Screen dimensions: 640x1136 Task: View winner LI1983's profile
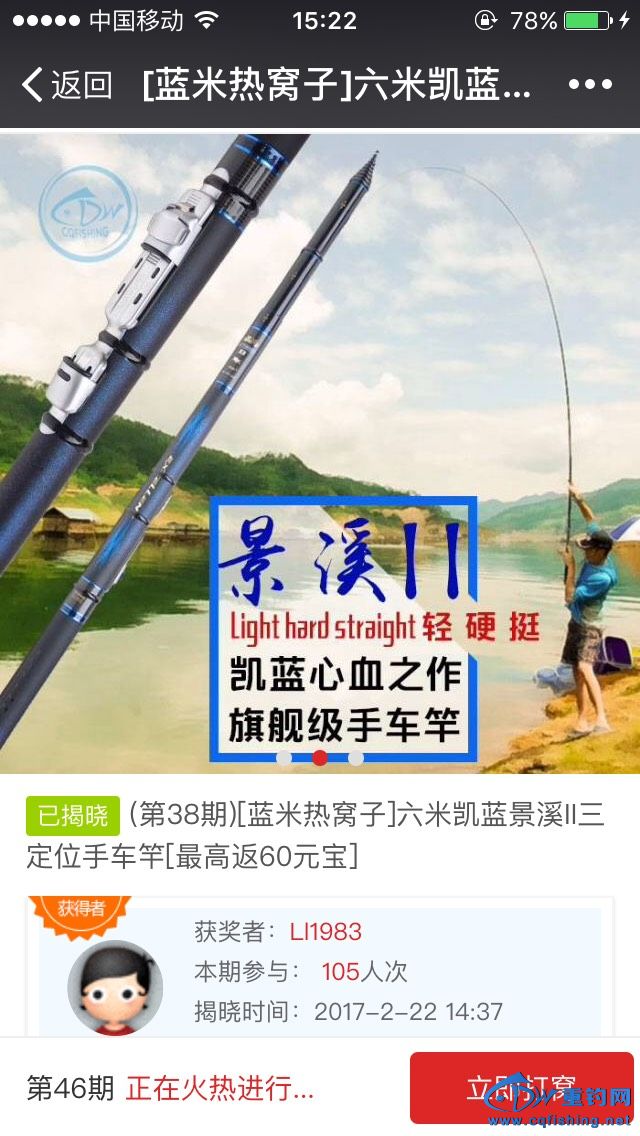(326, 932)
